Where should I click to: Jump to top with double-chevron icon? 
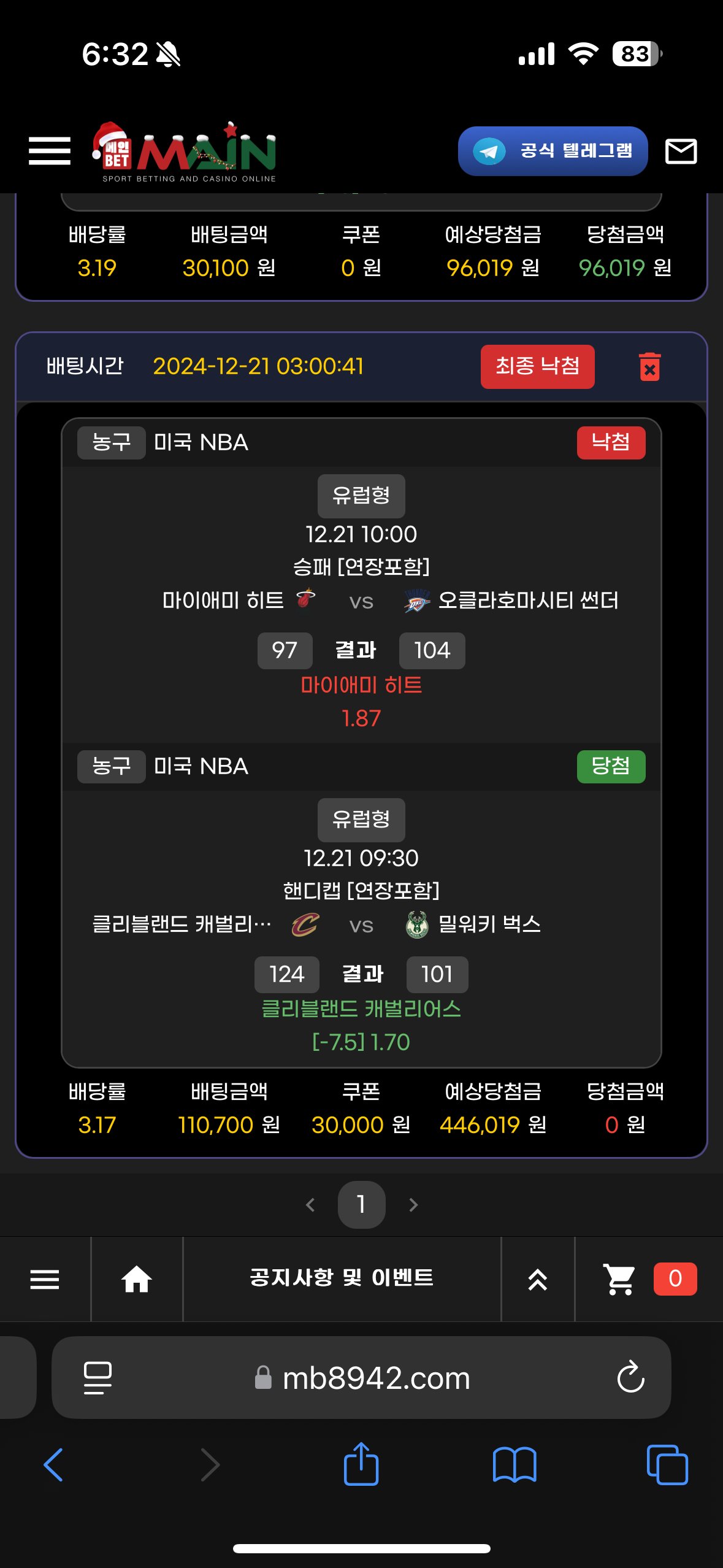pyautogui.click(x=537, y=1279)
